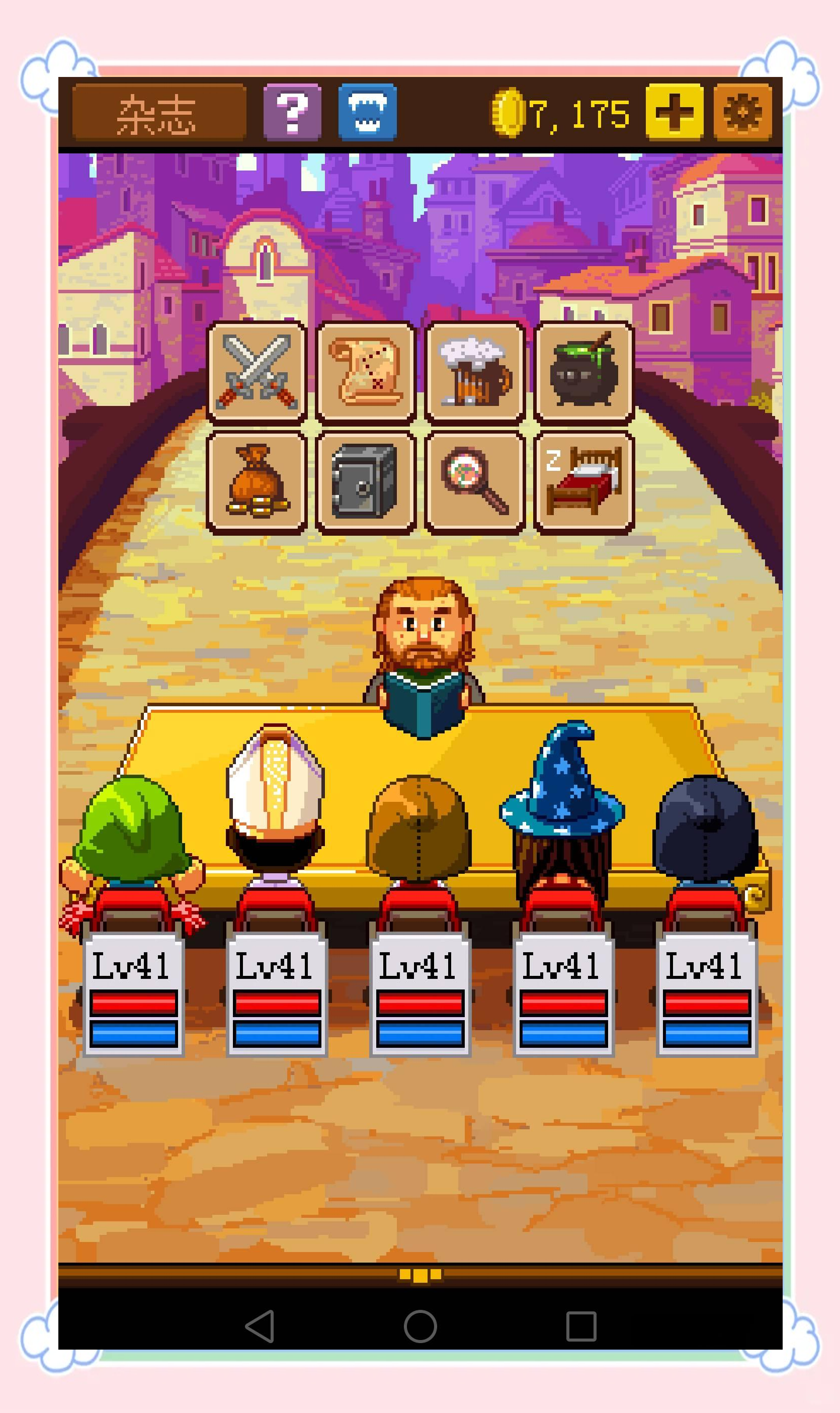Open the gear settings icon
Screen dimensions: 840x1413
click(742, 112)
